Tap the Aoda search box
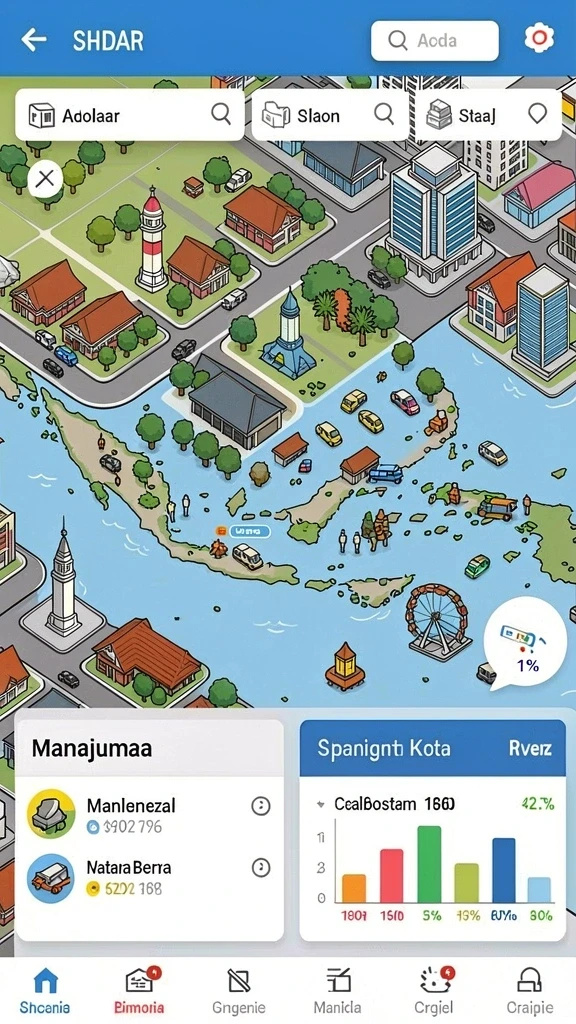 pyautogui.click(x=435, y=40)
